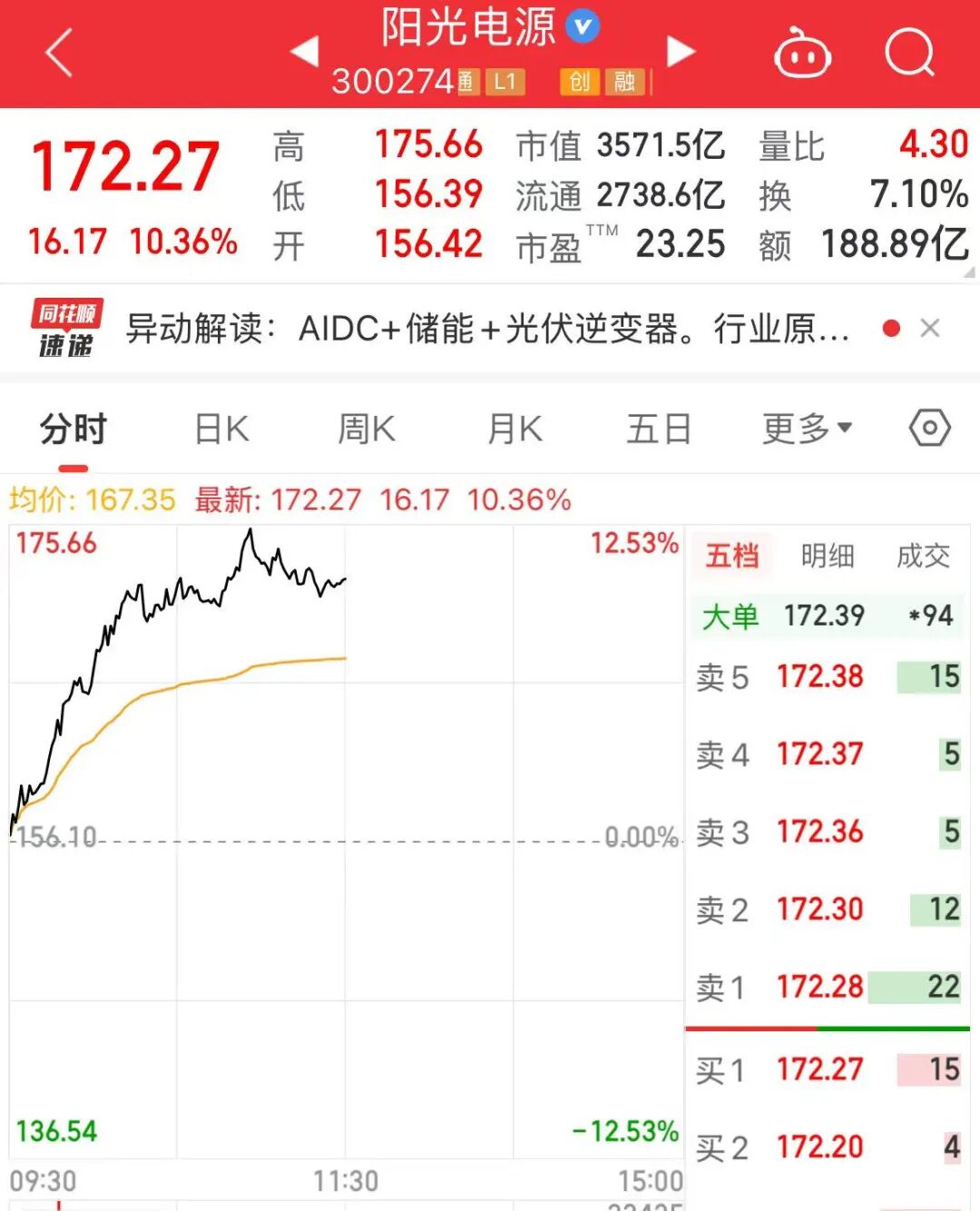Tap the 卖1 quote row at 172.28

(x=828, y=987)
